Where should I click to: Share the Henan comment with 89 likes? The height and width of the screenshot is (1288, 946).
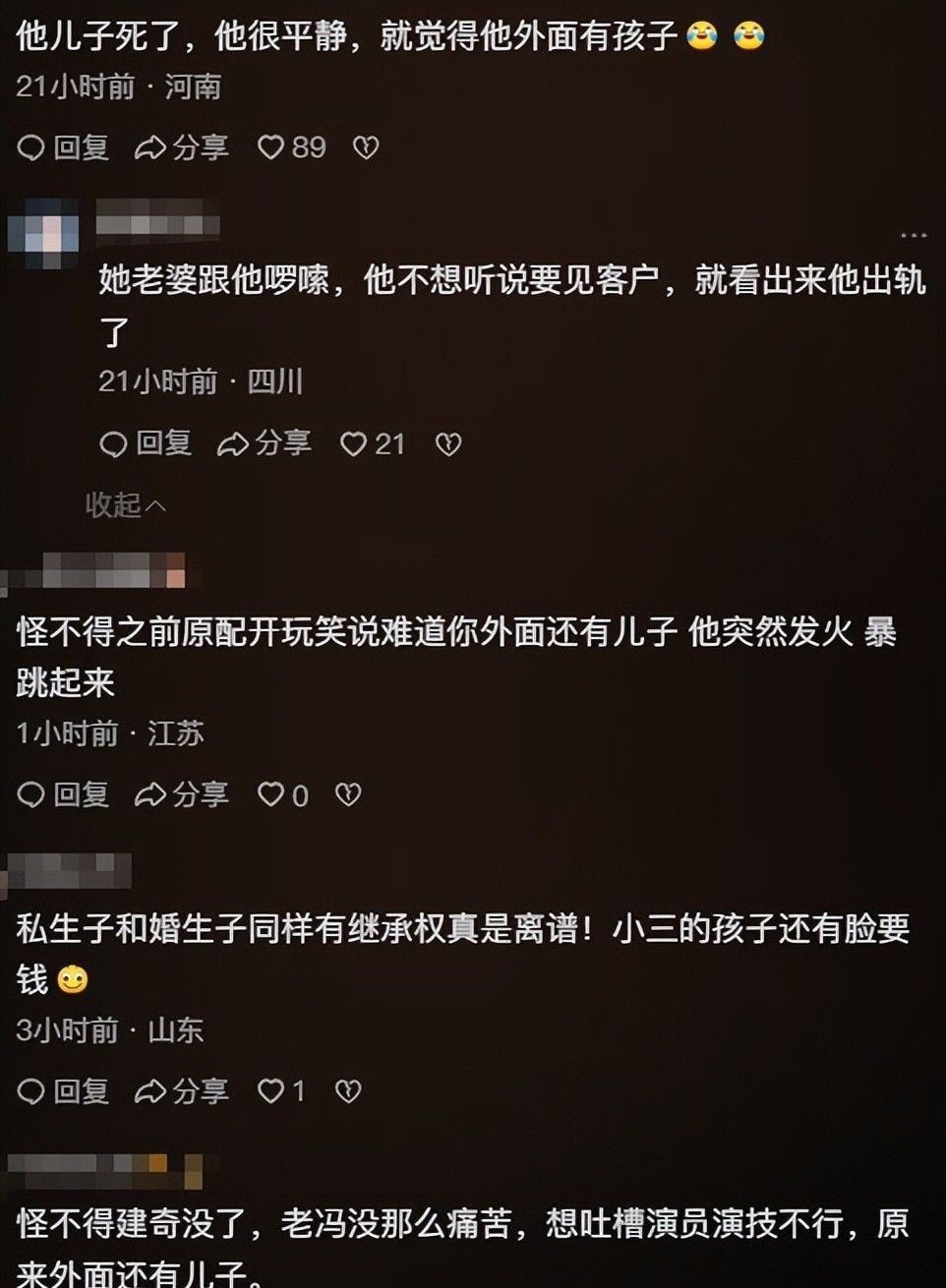[x=182, y=147]
